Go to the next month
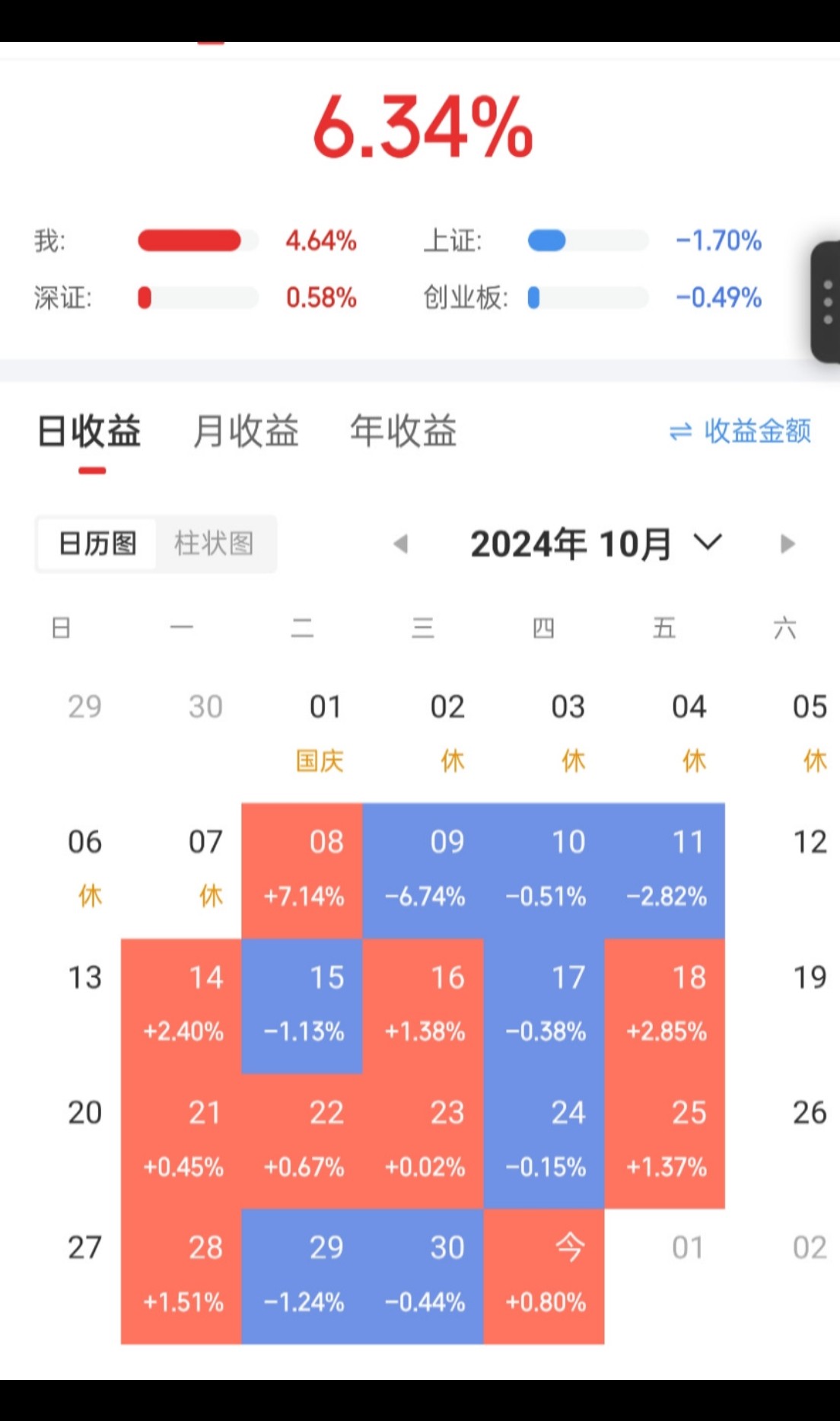The width and height of the screenshot is (840, 1421). 787,543
